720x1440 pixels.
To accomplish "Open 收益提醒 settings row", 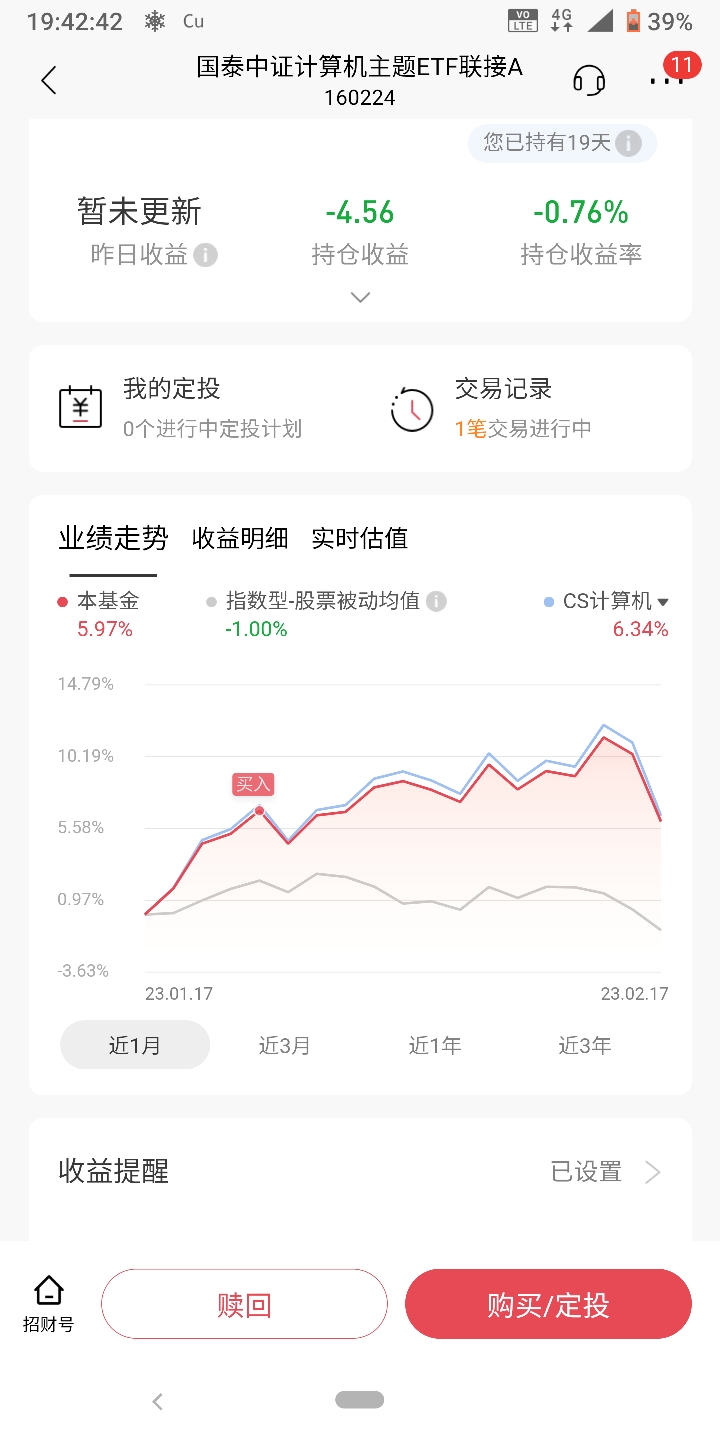I will (360, 1172).
